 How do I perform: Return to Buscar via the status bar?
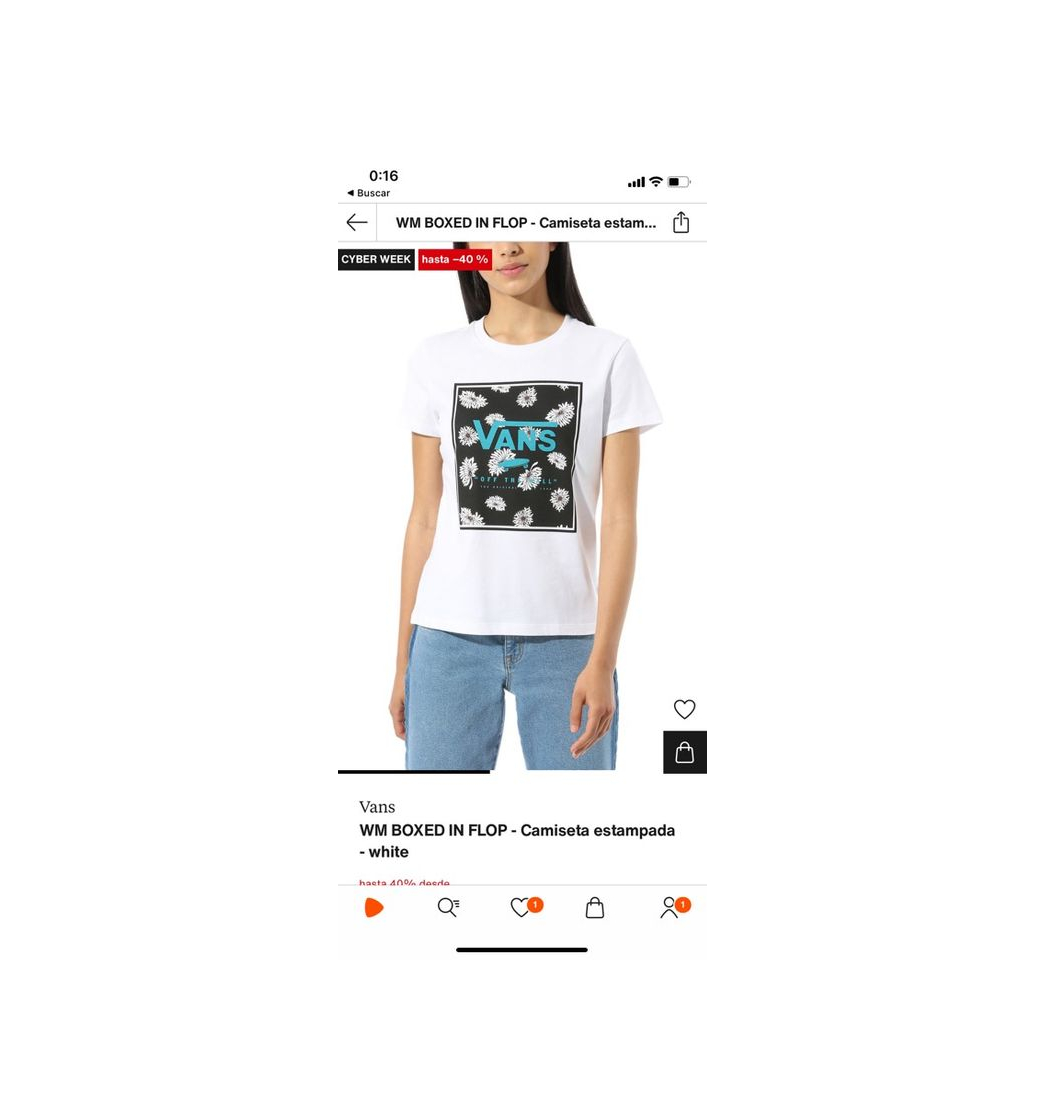click(x=369, y=193)
